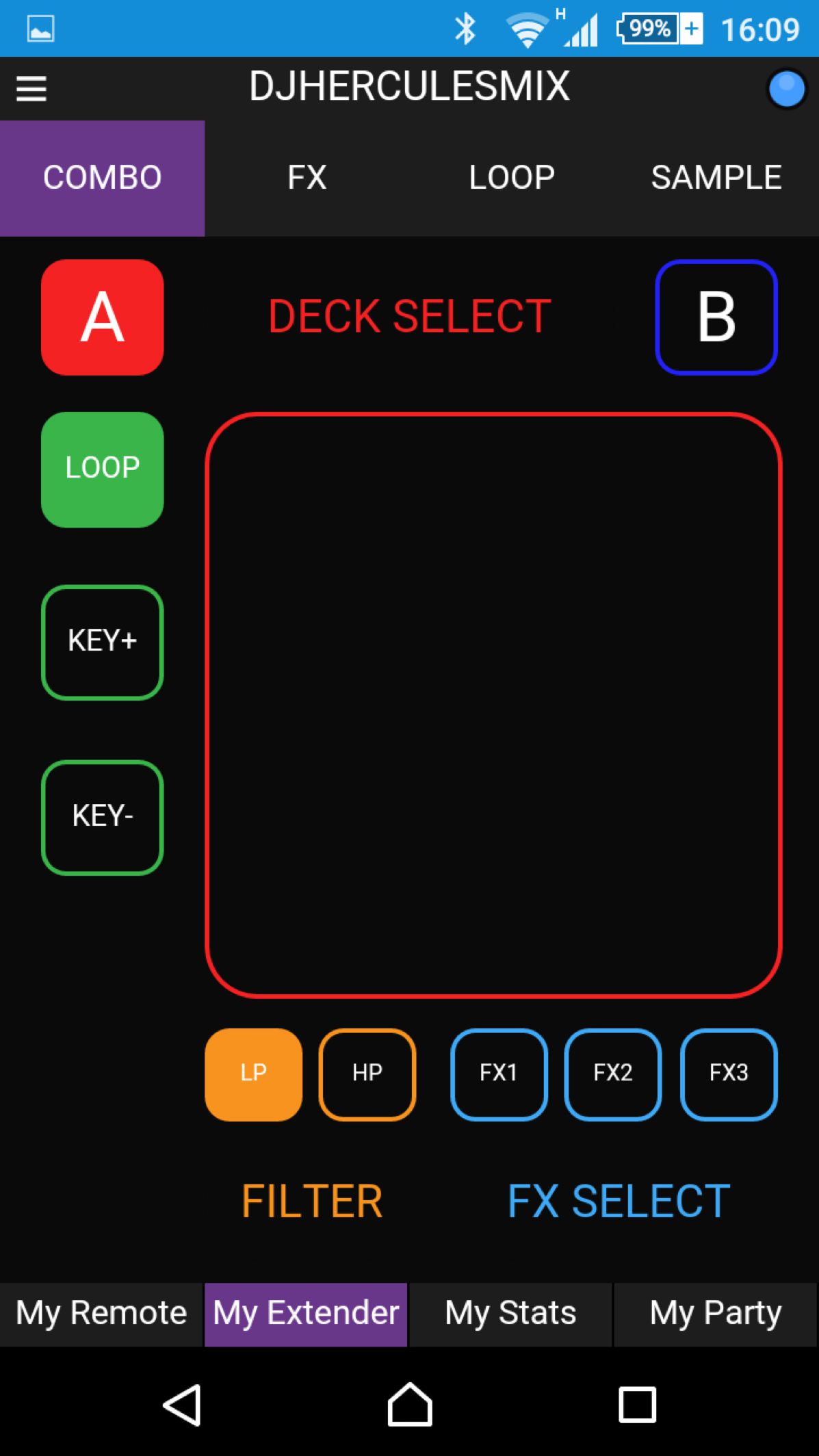This screenshot has height=1456, width=819.
Task: Open My Stats
Action: pyautogui.click(x=510, y=1314)
